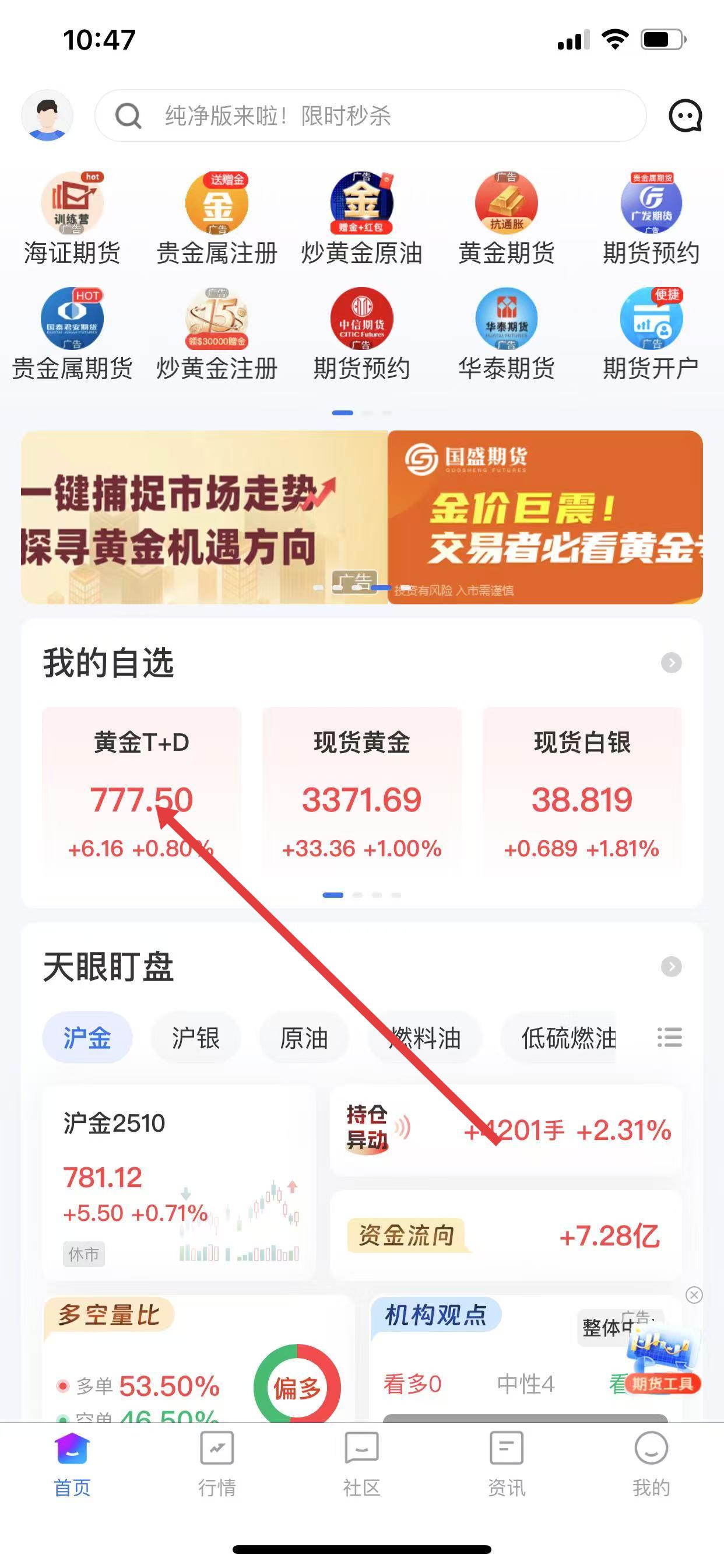
Task: Switch to the 行情 tab
Action: tap(217, 1464)
